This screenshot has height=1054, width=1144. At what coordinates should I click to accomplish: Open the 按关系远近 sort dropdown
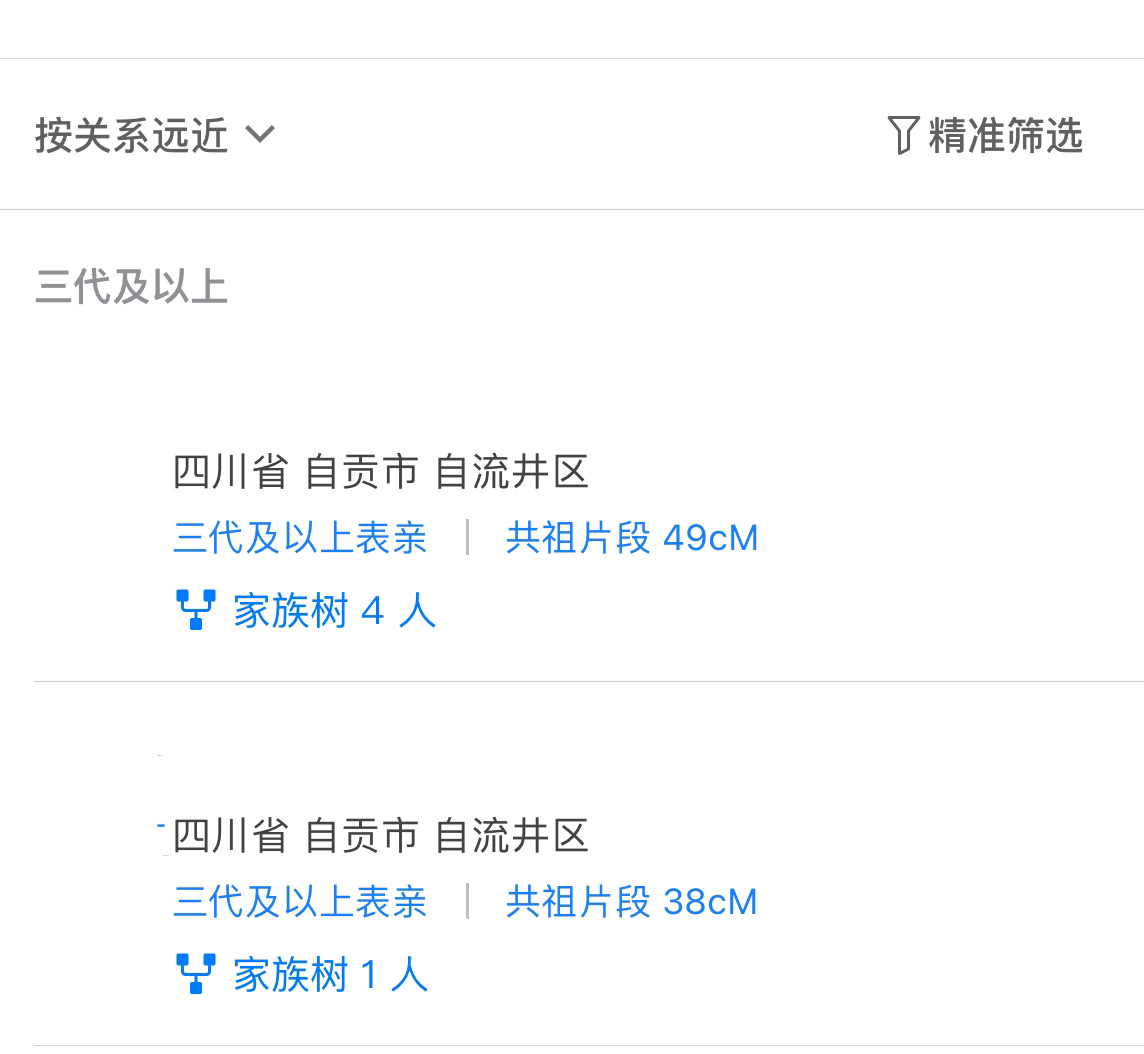point(155,135)
